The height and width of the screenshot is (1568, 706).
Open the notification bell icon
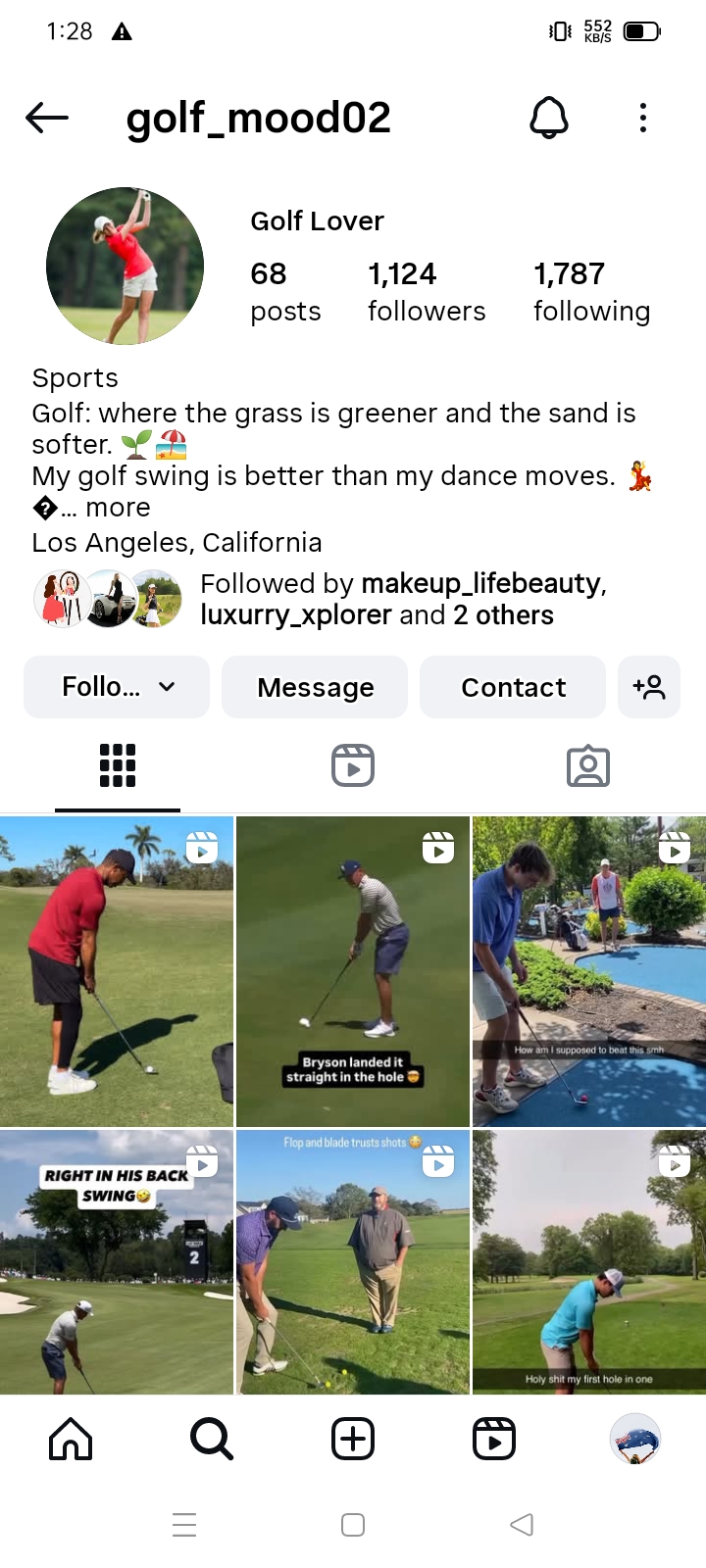coord(549,118)
